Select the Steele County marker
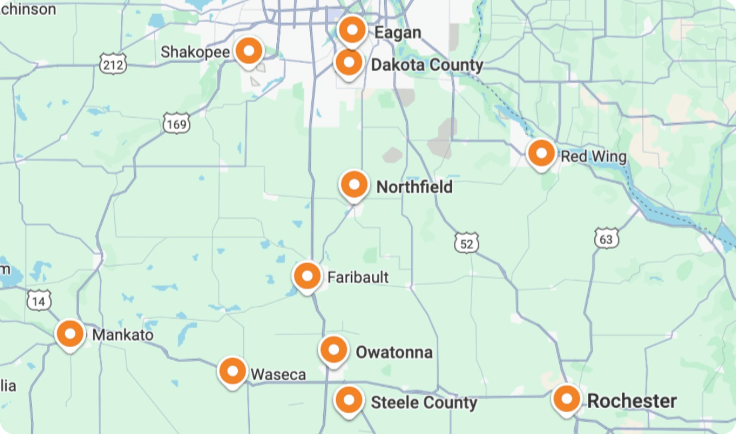This screenshot has height=434, width=736. point(348,401)
